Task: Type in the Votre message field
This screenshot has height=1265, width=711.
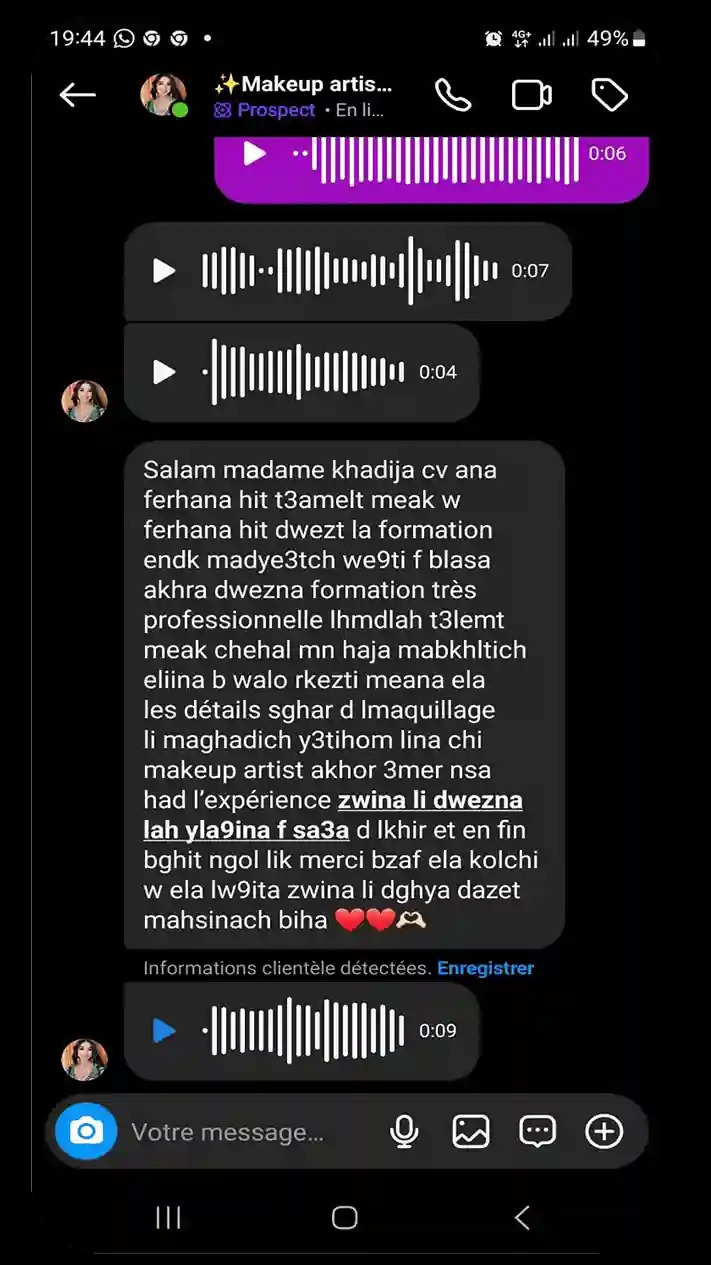Action: (x=240, y=1132)
